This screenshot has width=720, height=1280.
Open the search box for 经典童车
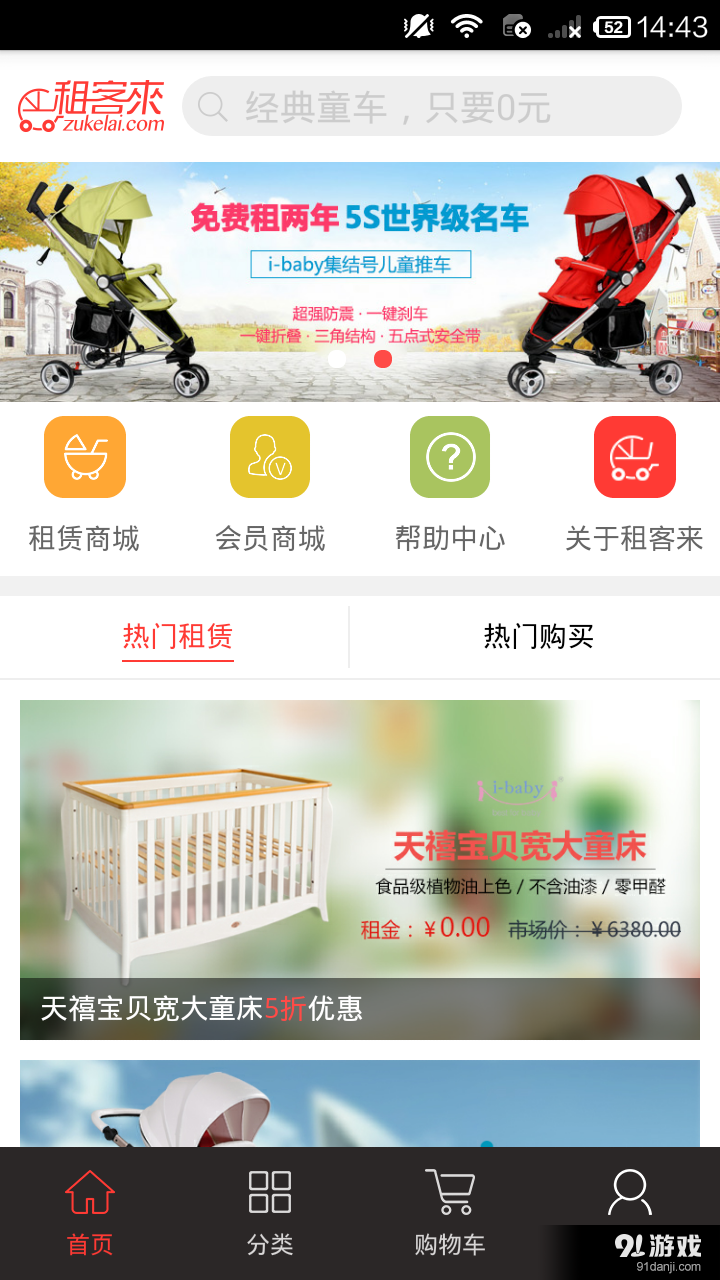point(430,106)
